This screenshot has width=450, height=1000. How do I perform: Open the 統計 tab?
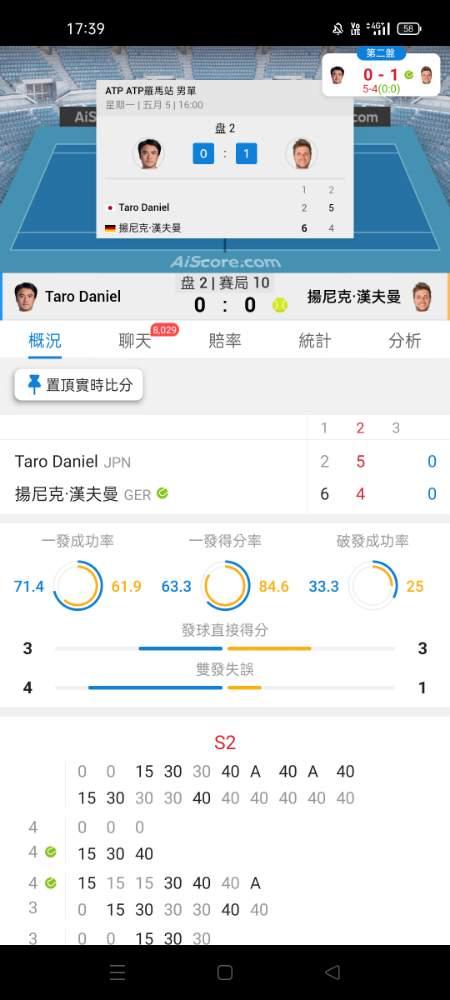(315, 341)
